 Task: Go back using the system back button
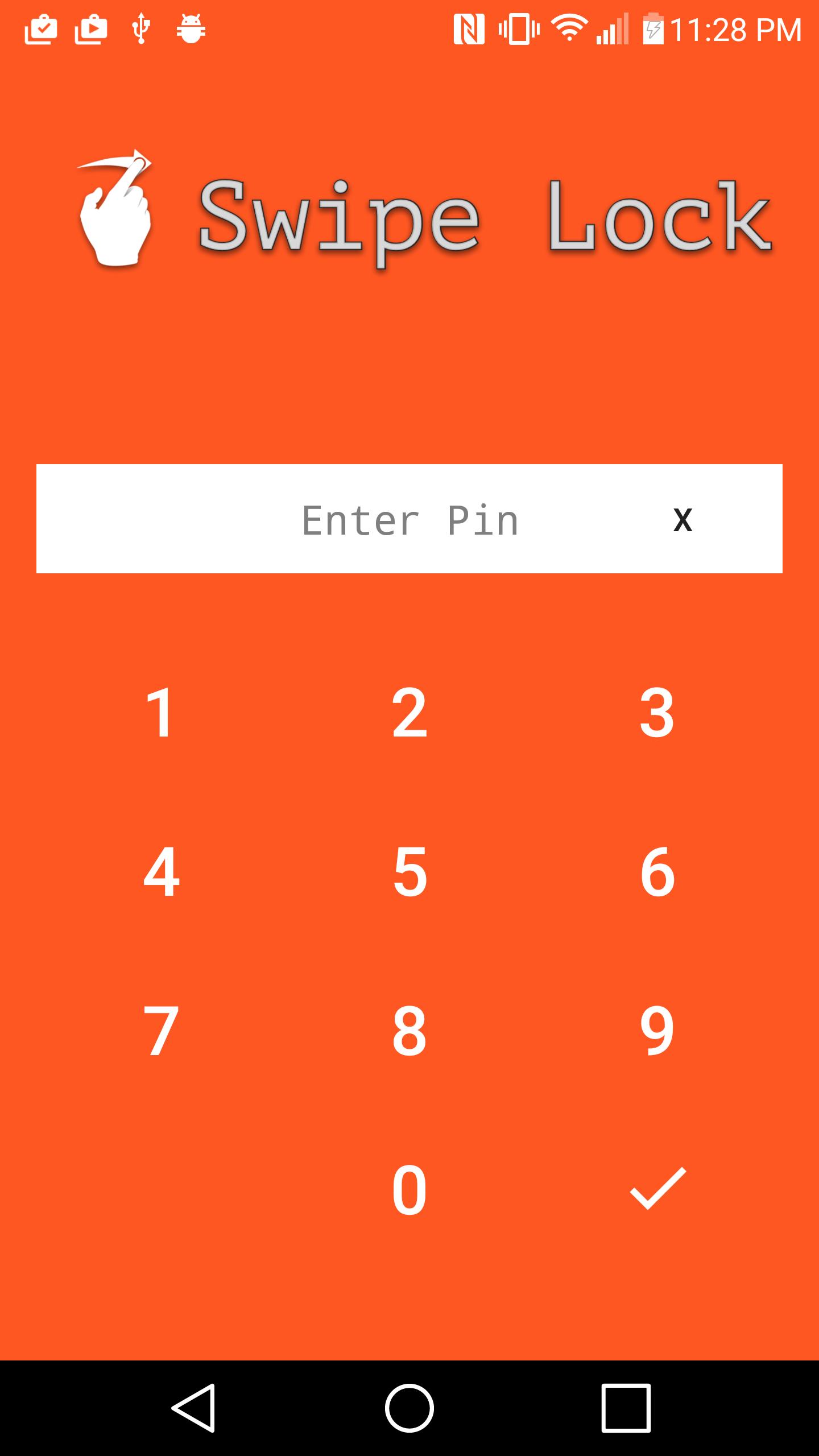(193, 1408)
